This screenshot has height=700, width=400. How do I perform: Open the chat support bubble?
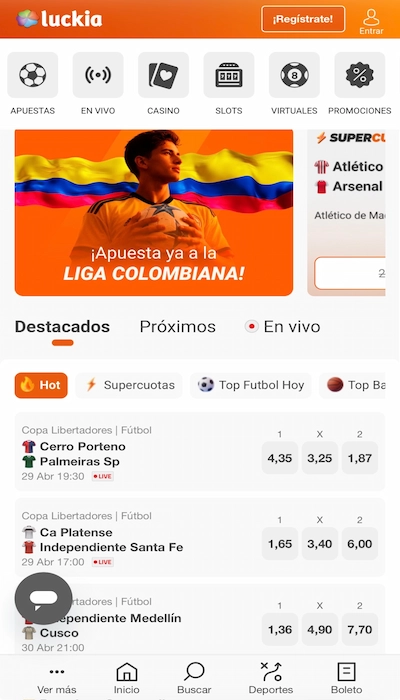43,598
